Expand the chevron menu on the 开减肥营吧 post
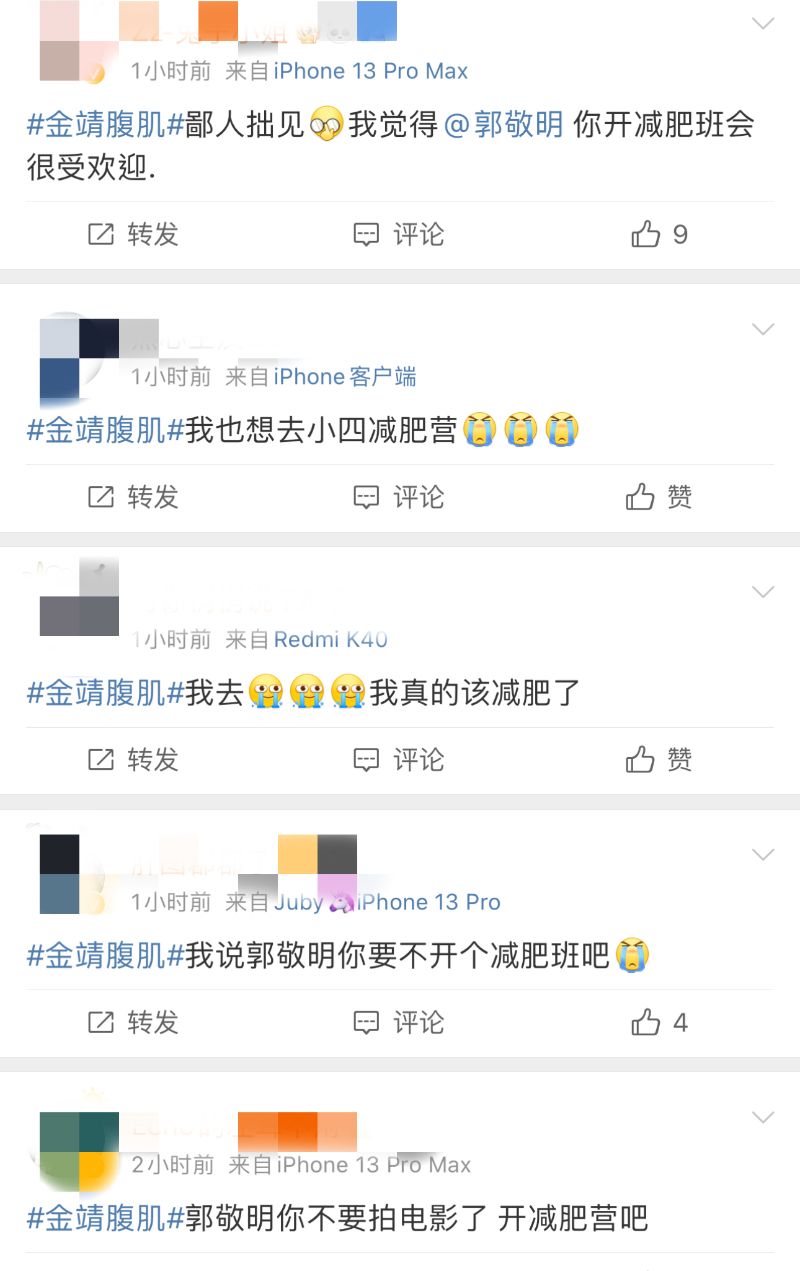Viewport: 800px width, 1271px height. coord(763,1117)
